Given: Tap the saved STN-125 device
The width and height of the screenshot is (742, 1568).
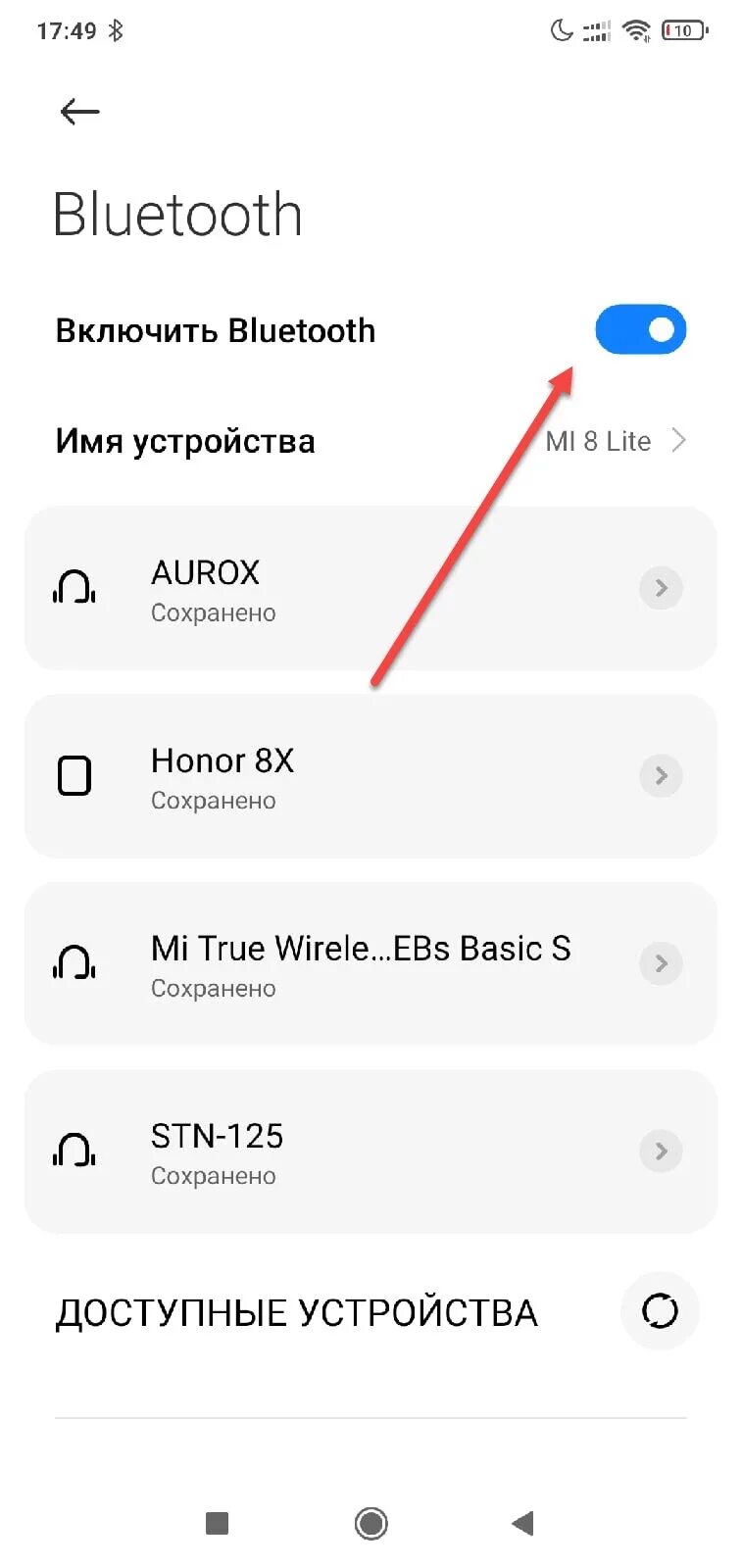Looking at the screenshot, I should point(294,1151).
